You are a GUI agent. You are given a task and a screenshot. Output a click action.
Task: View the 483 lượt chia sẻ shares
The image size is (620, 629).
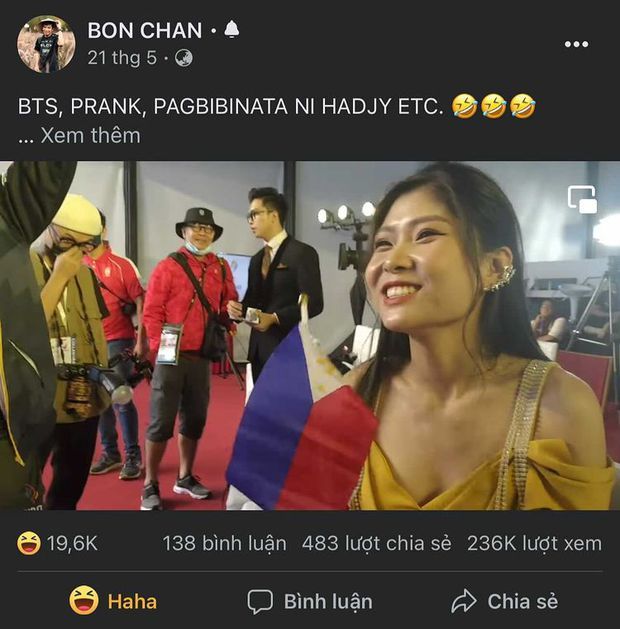pos(374,543)
